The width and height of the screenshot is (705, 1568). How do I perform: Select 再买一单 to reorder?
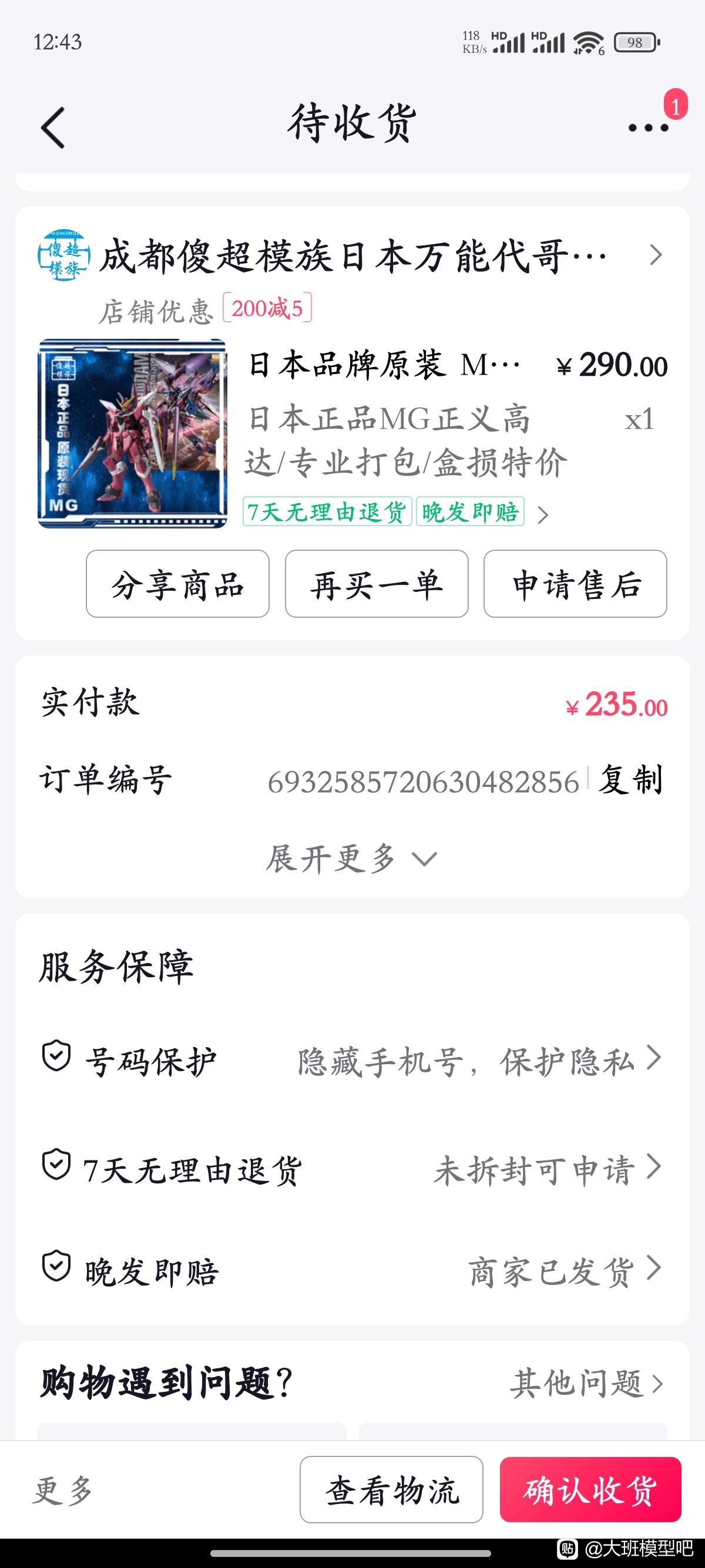[377, 584]
